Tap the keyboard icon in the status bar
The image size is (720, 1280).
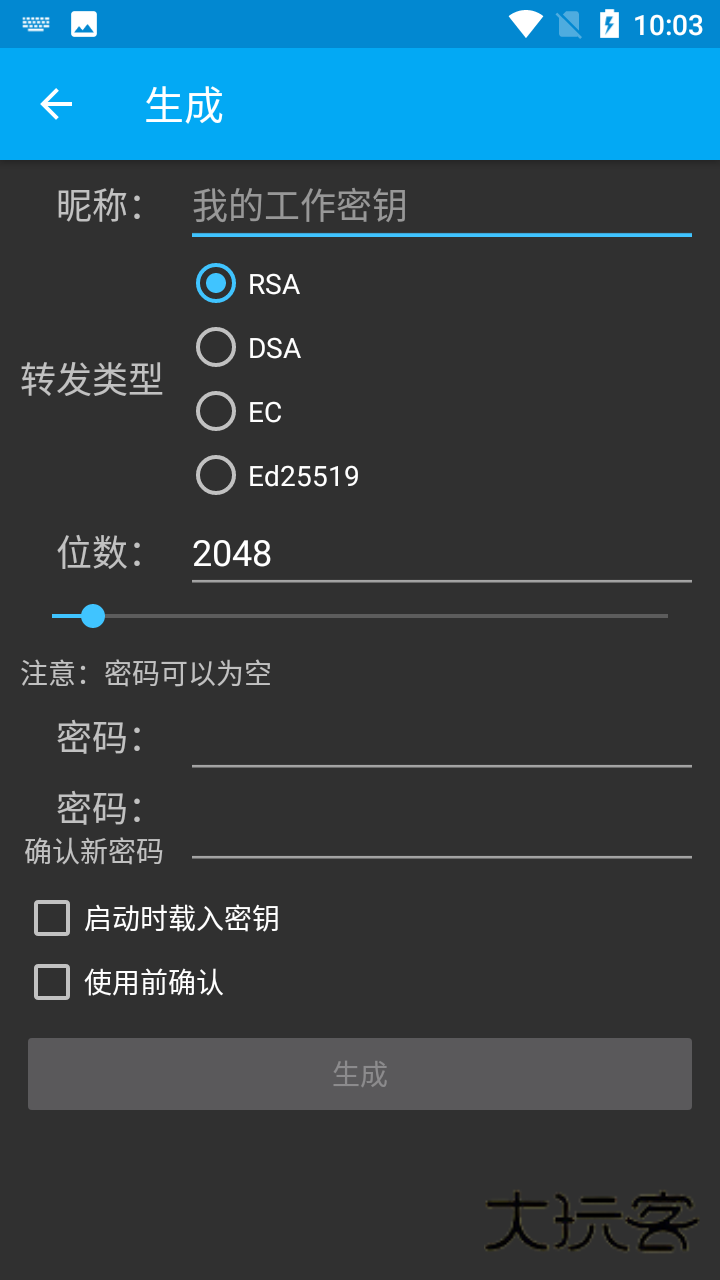[36, 24]
